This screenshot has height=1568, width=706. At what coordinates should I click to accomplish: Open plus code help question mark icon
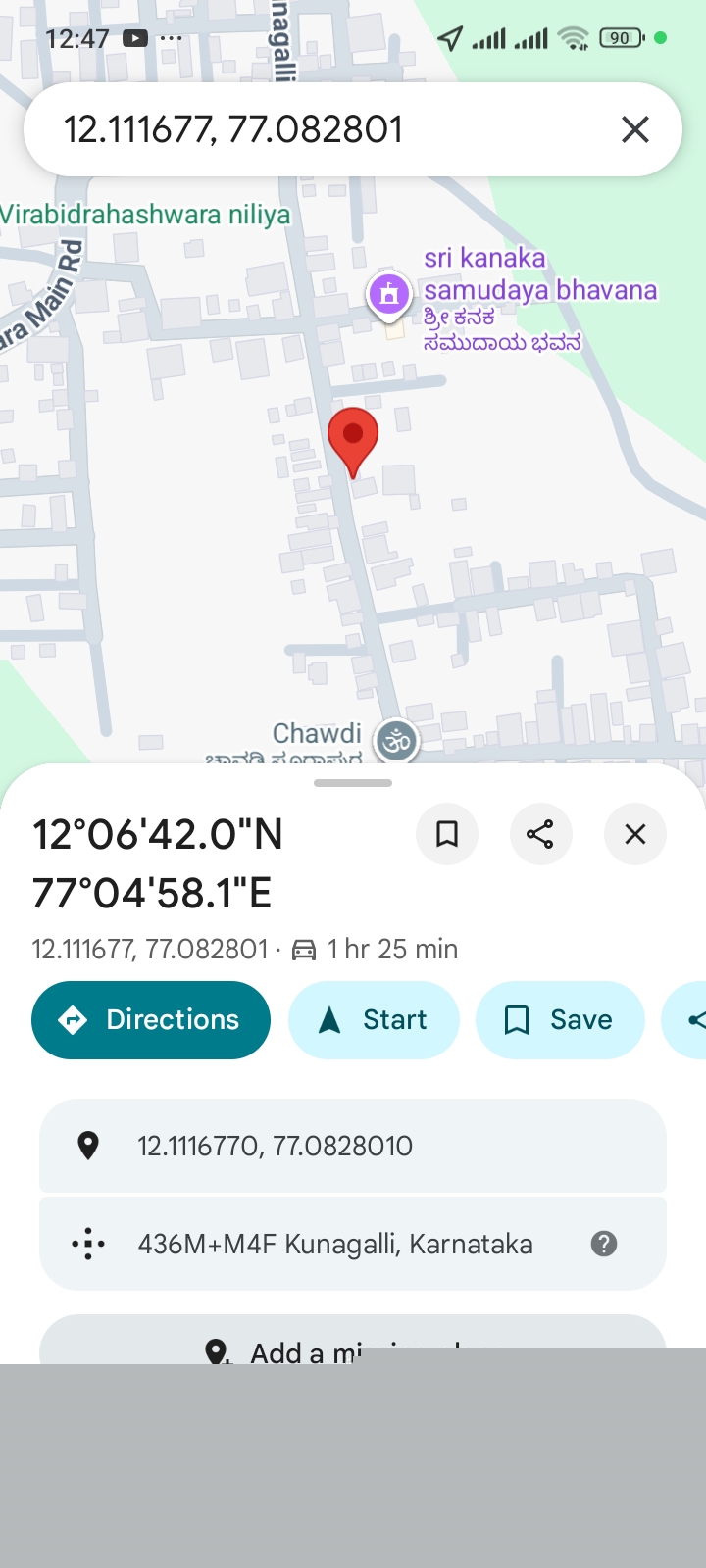[x=603, y=1245]
